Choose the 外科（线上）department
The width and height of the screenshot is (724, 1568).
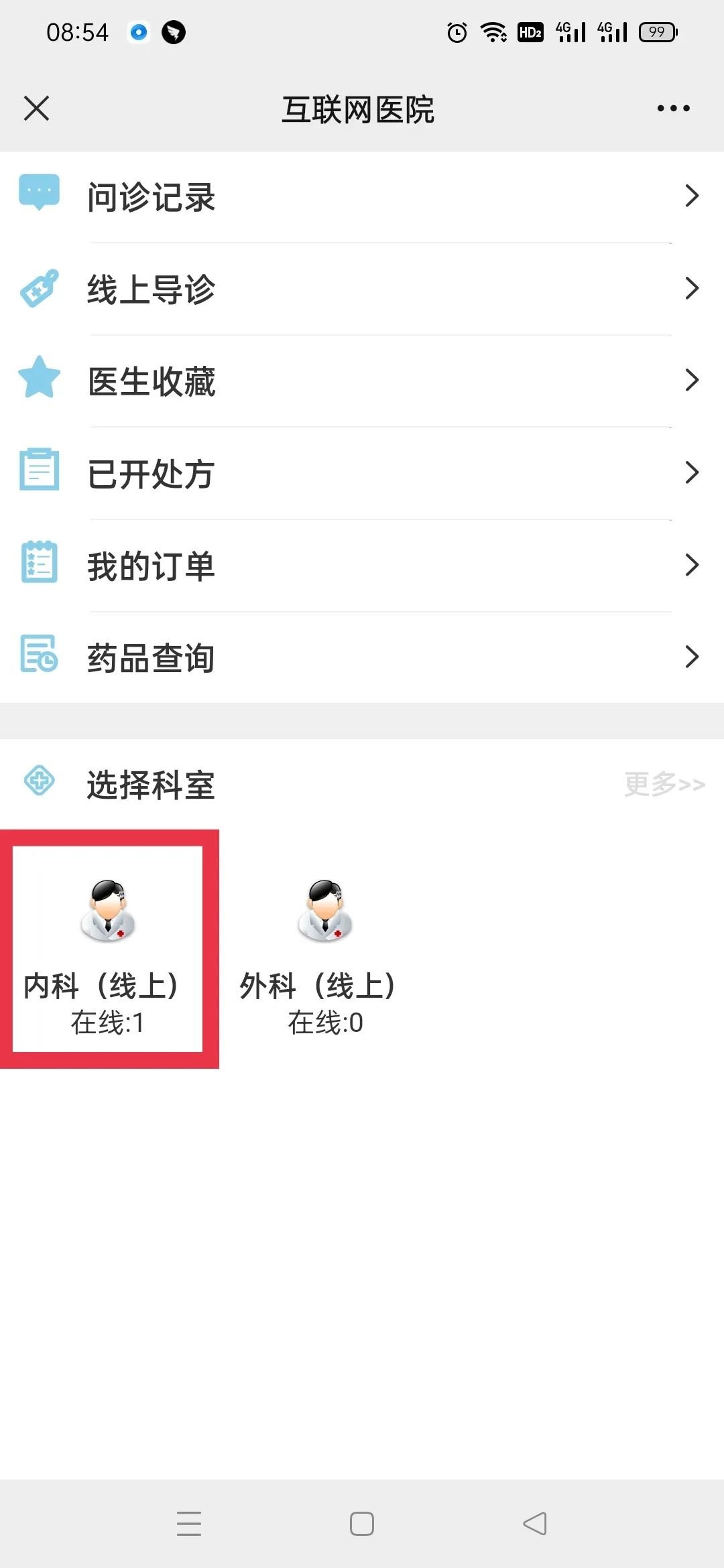(x=325, y=949)
